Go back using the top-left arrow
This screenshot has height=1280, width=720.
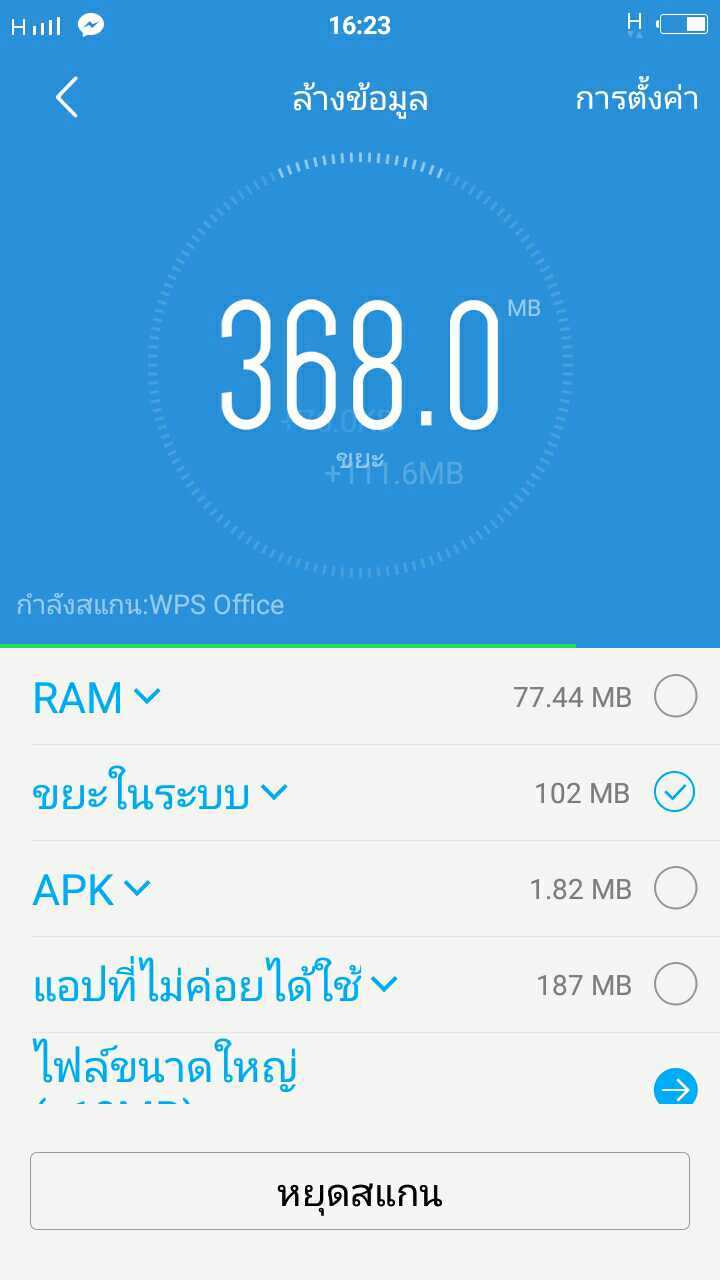(x=67, y=98)
